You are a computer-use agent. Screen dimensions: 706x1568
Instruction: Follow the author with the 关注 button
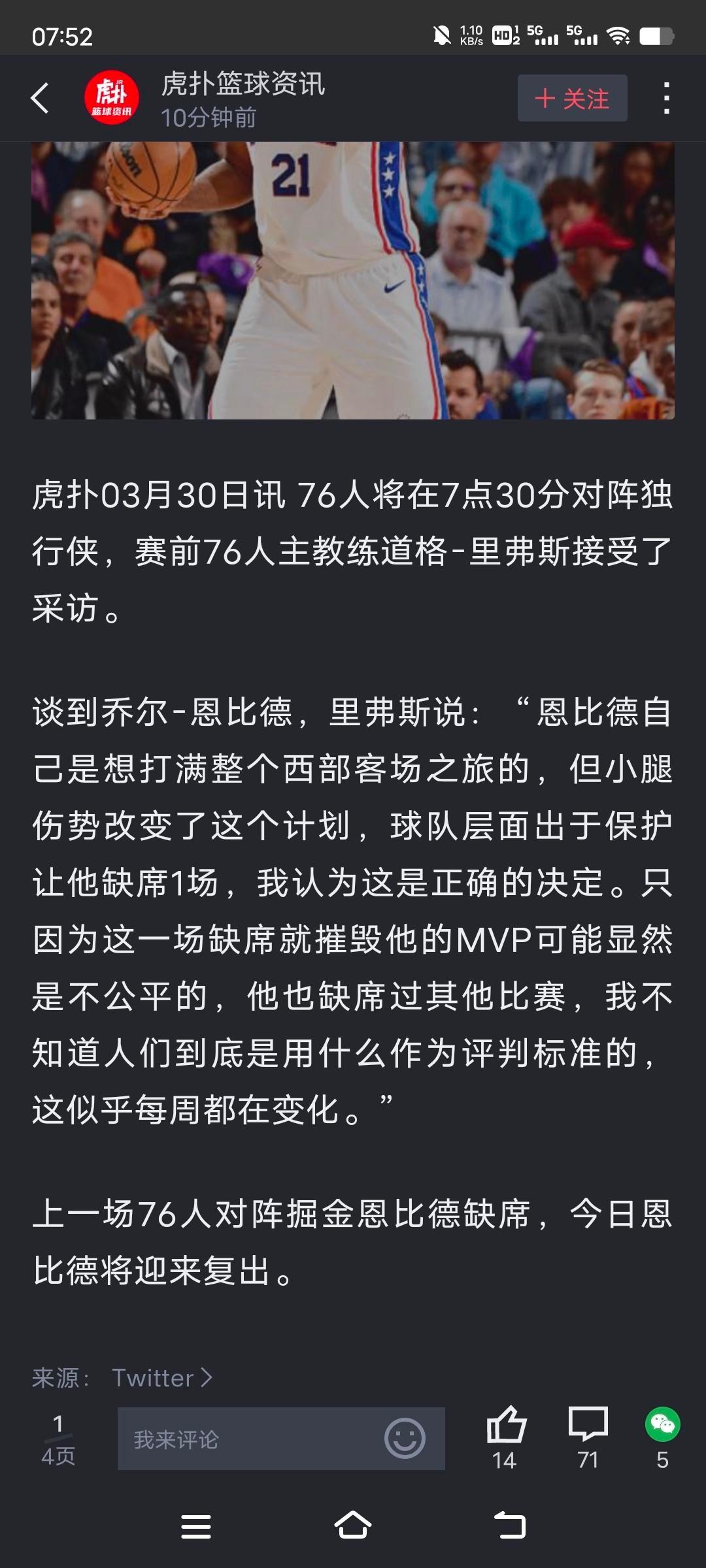pyautogui.click(x=572, y=98)
